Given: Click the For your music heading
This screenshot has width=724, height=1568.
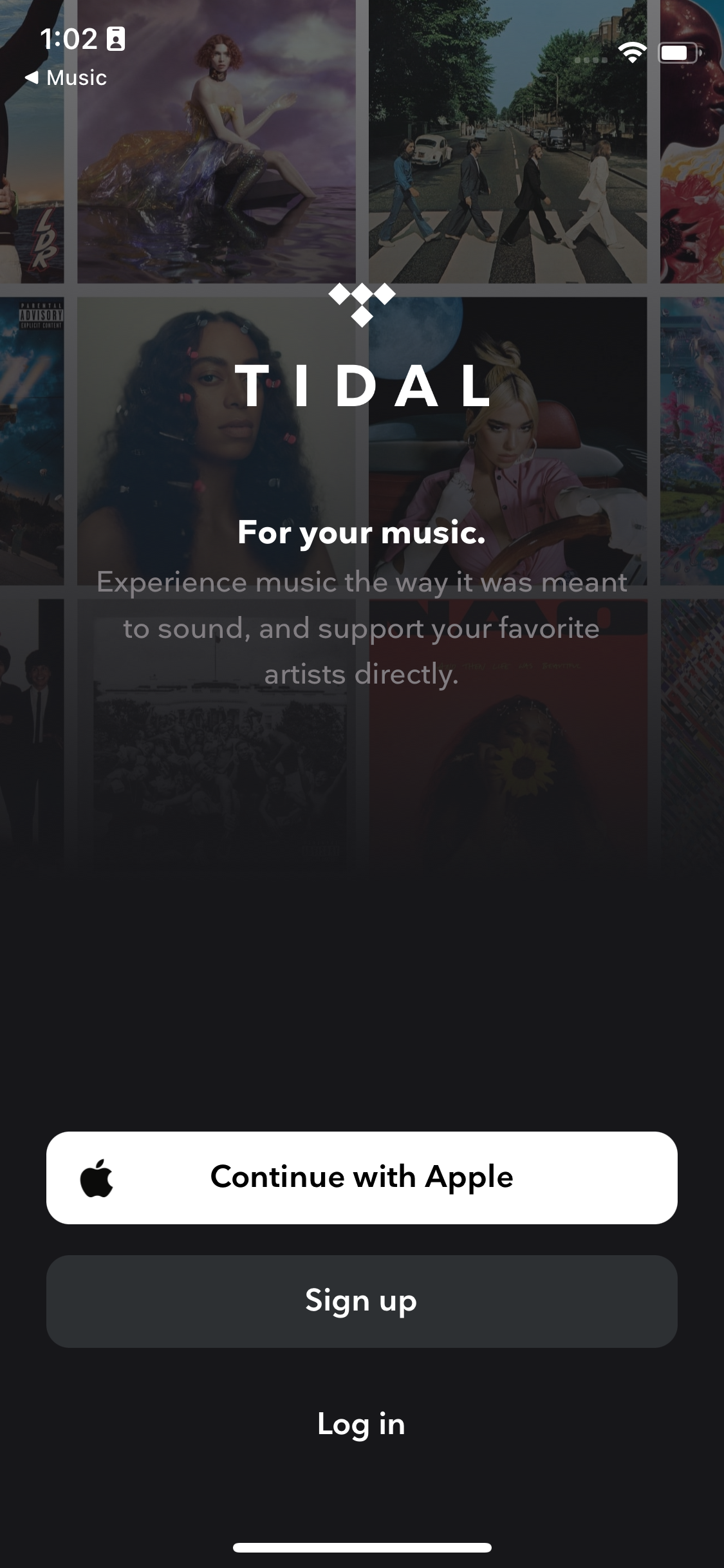Looking at the screenshot, I should pyautogui.click(x=362, y=532).
